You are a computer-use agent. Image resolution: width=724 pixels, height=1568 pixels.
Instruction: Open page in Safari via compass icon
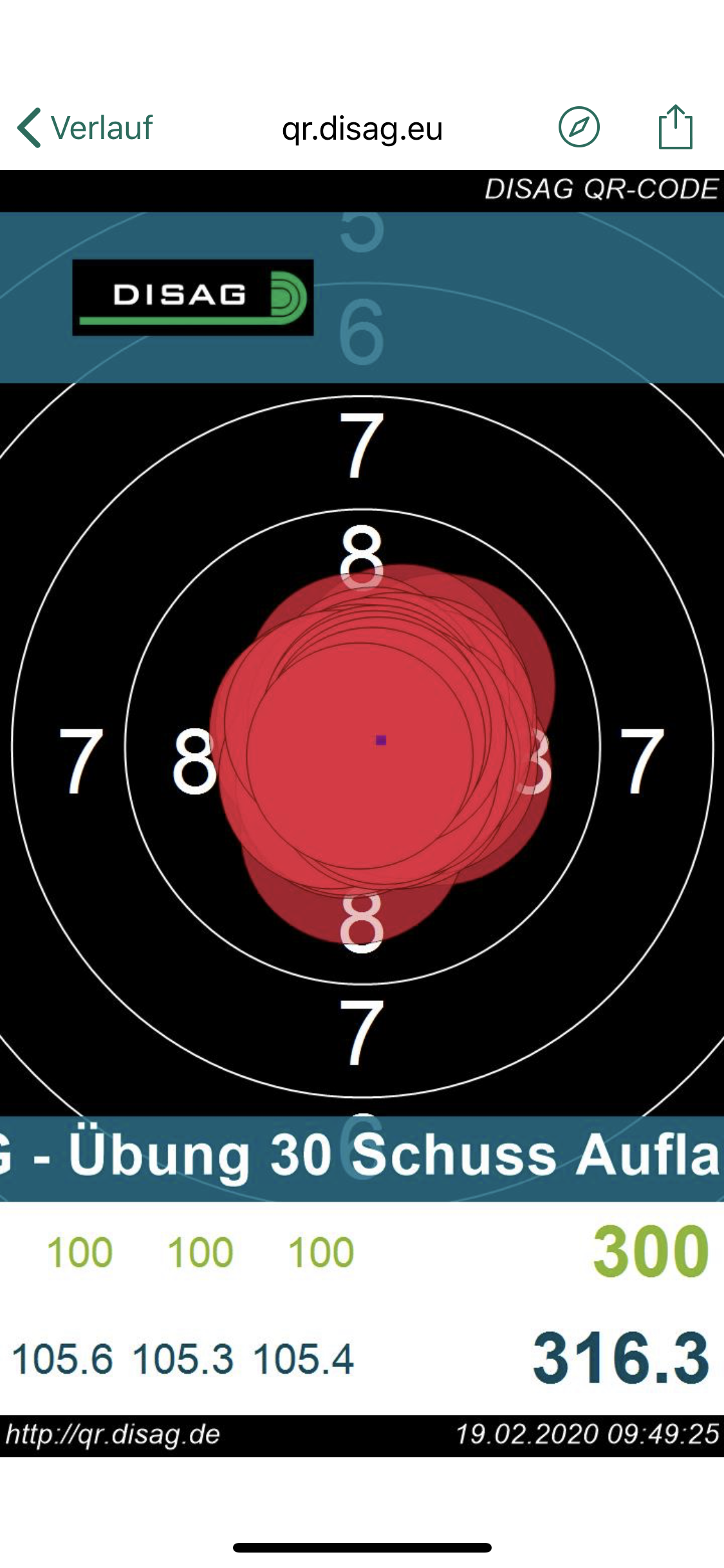click(x=579, y=127)
